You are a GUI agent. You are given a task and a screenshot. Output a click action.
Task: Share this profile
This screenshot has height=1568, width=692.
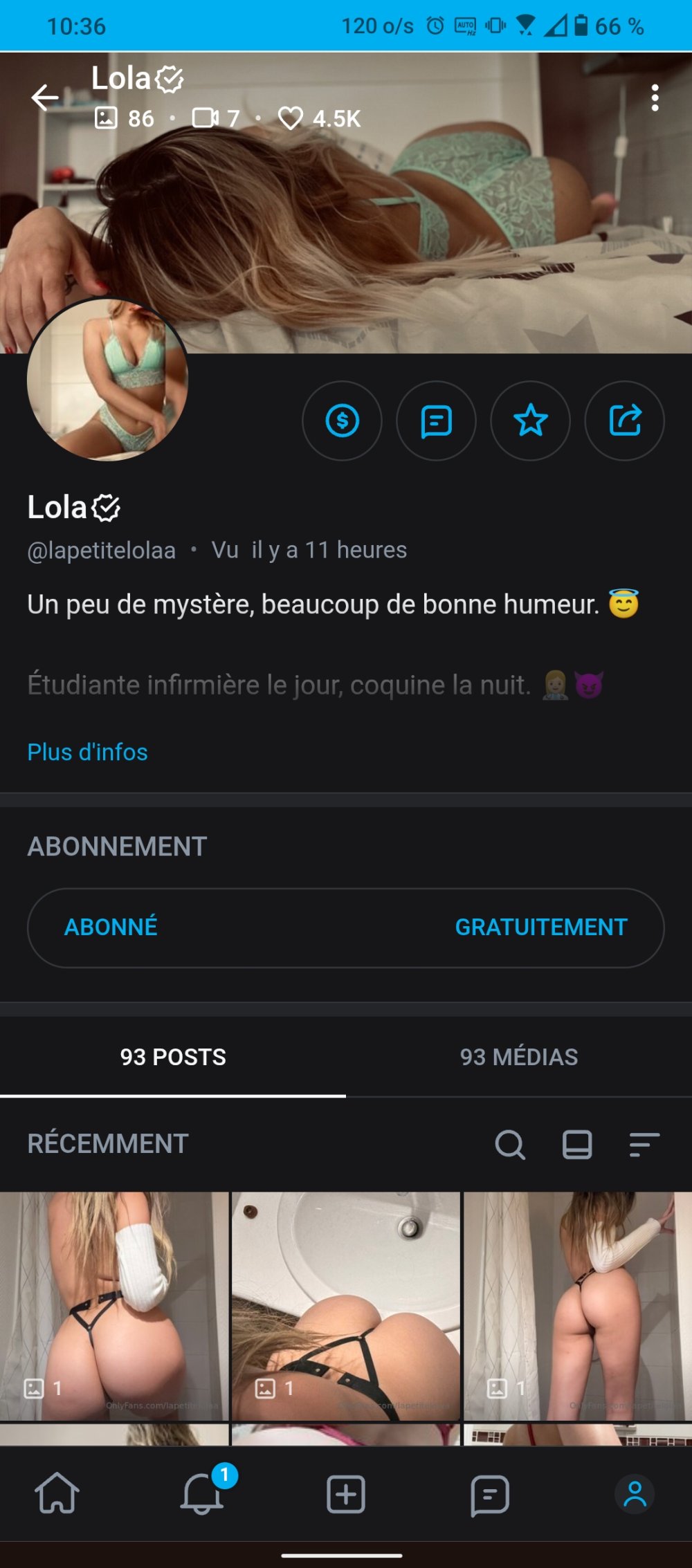coord(624,421)
